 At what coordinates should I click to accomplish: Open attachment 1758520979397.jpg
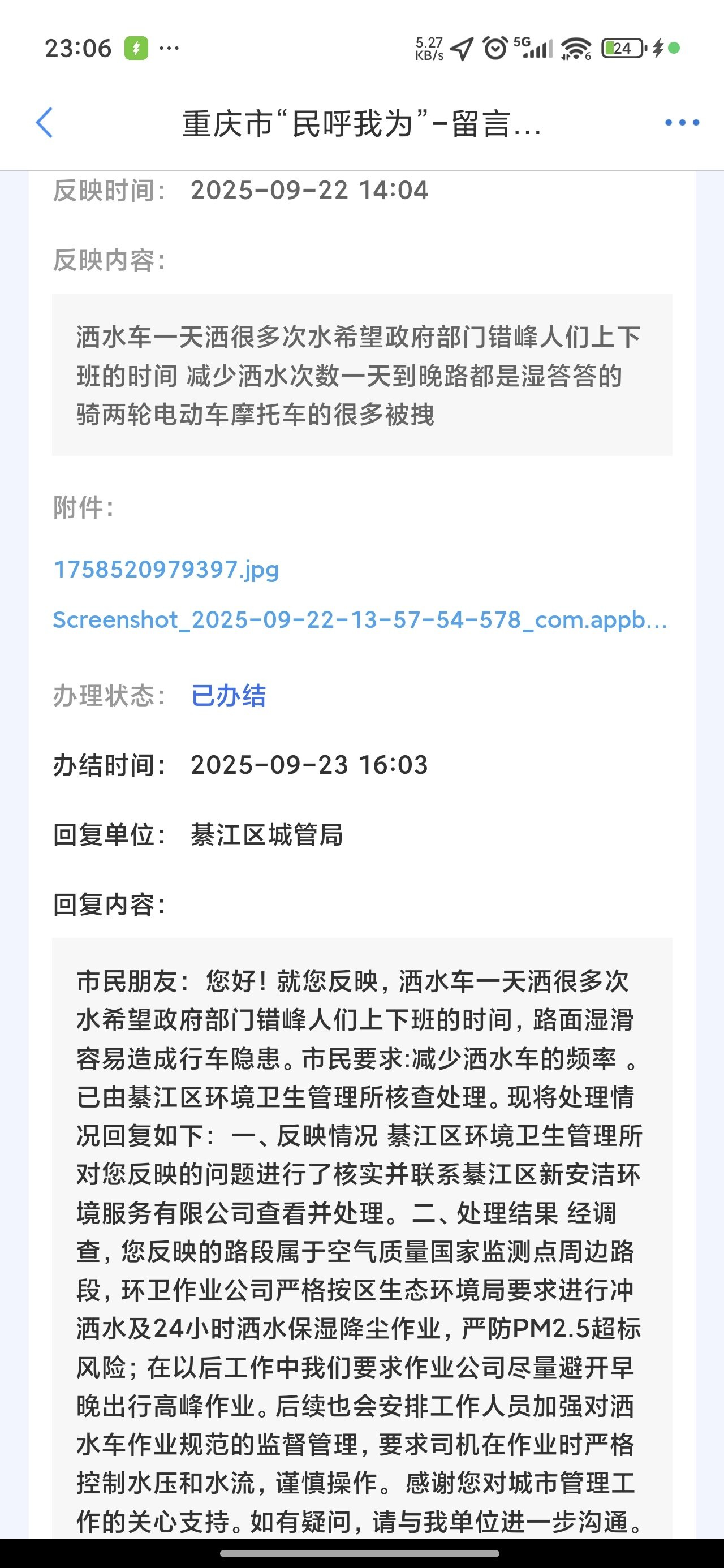coord(166,570)
